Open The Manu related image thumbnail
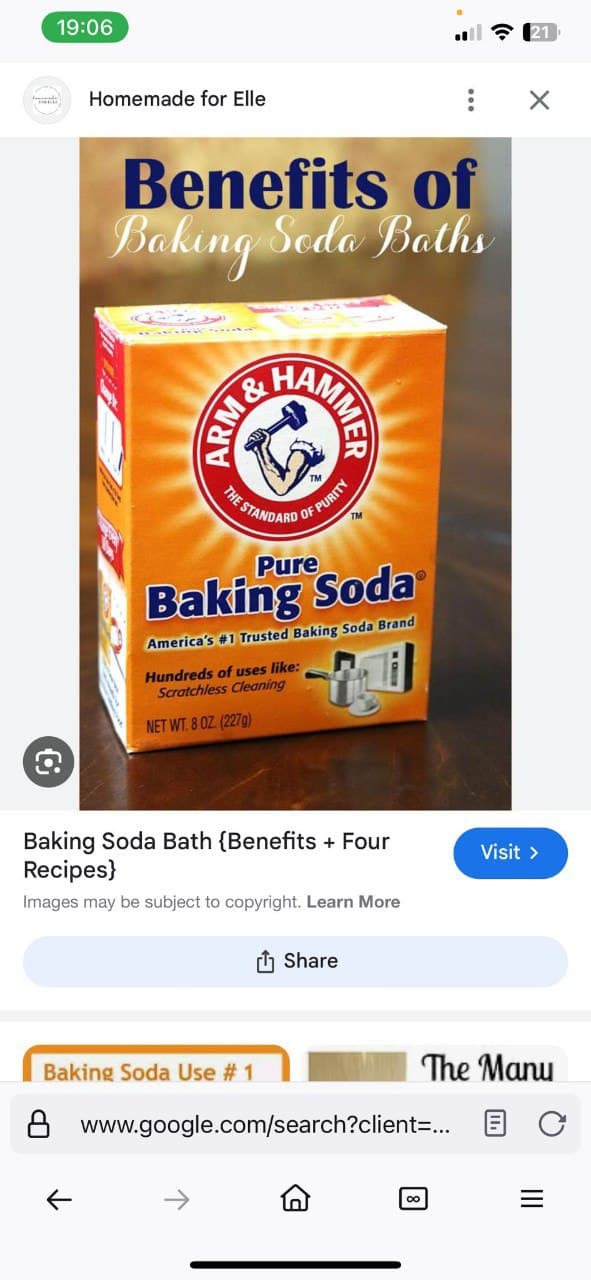591x1280 pixels. 436,1064
